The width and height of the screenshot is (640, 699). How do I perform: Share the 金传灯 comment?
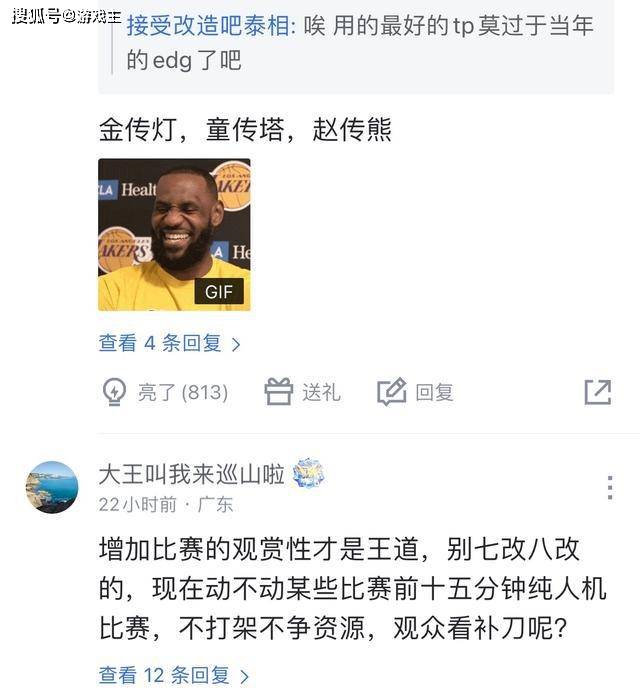(597, 393)
